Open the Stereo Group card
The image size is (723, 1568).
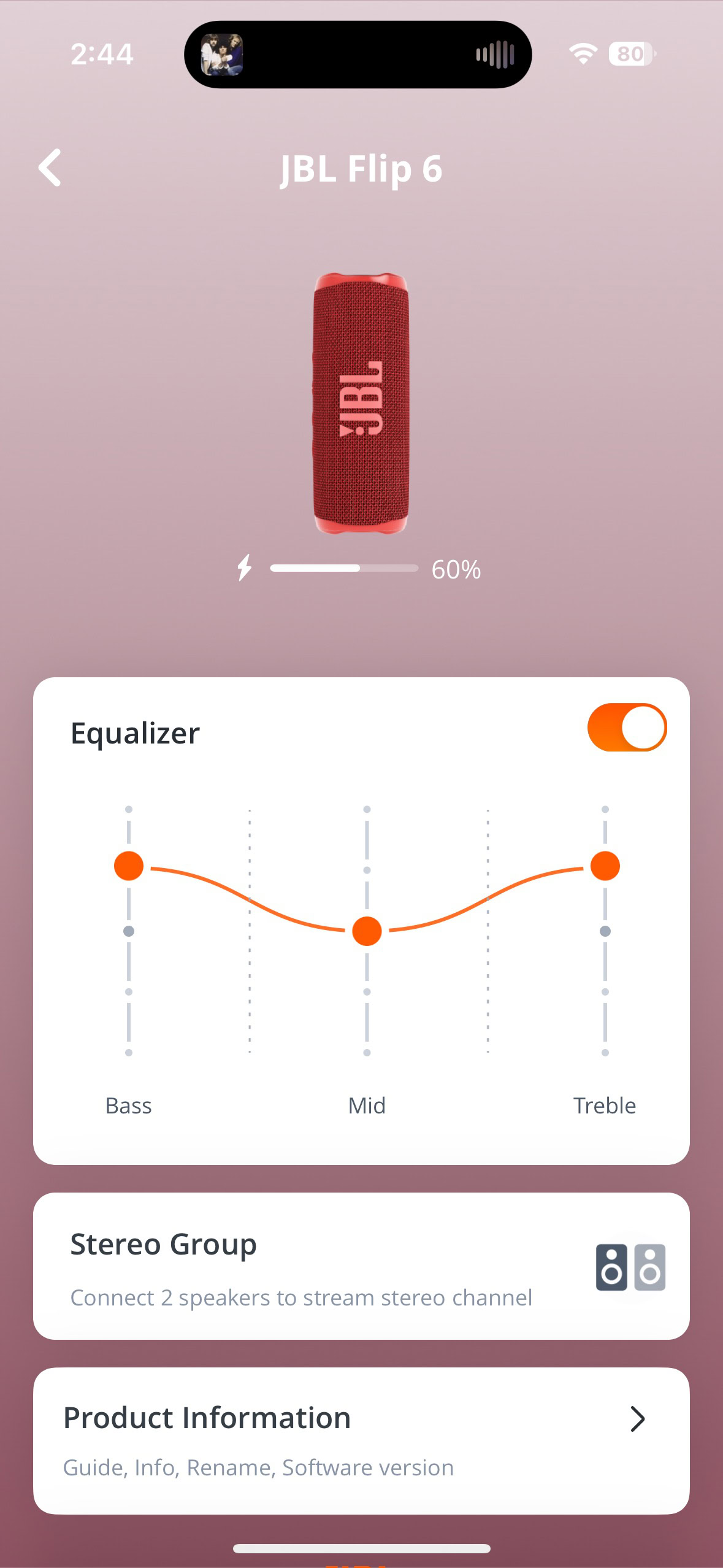coord(361,1266)
